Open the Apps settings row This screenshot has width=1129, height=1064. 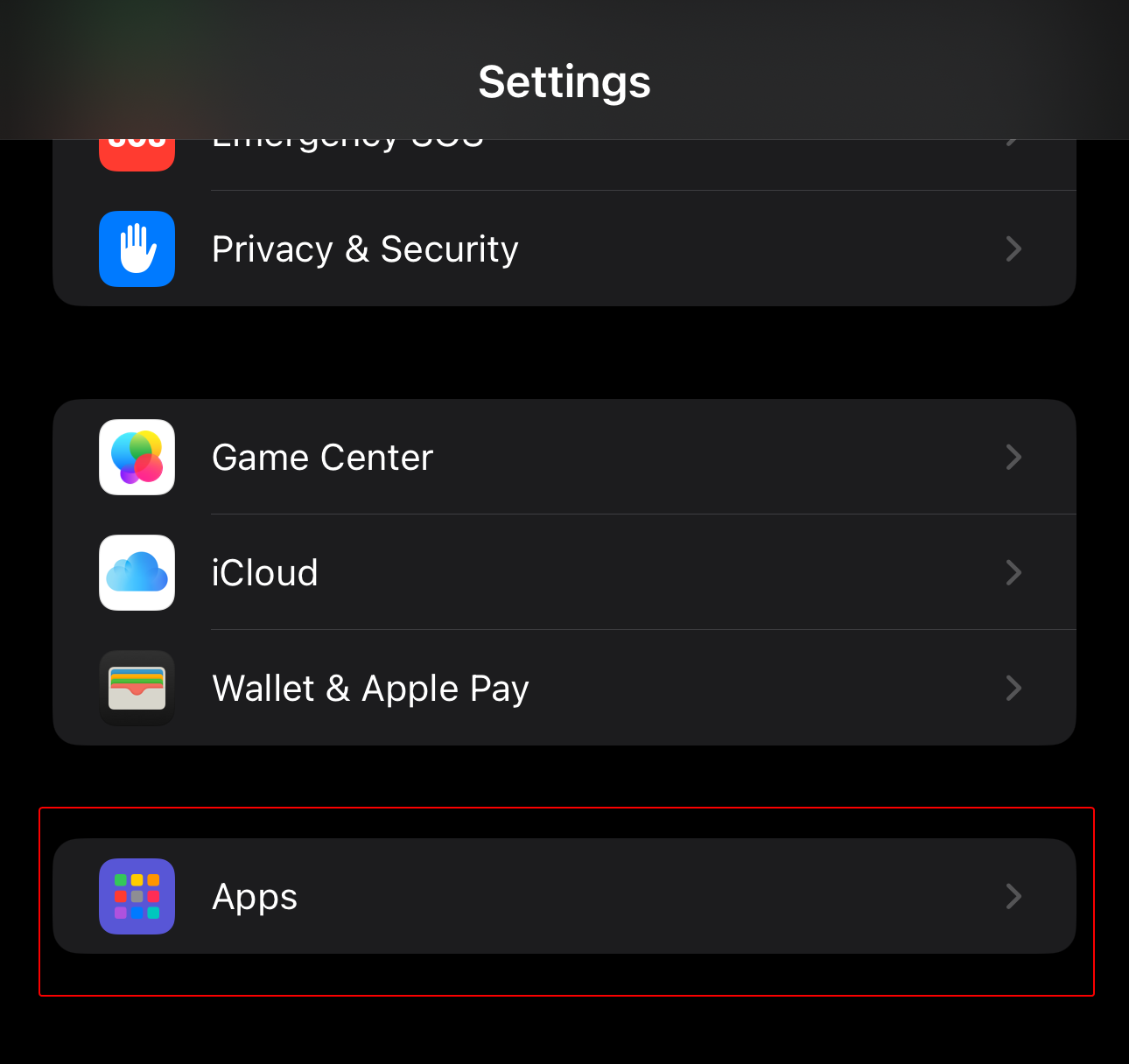[x=564, y=897]
